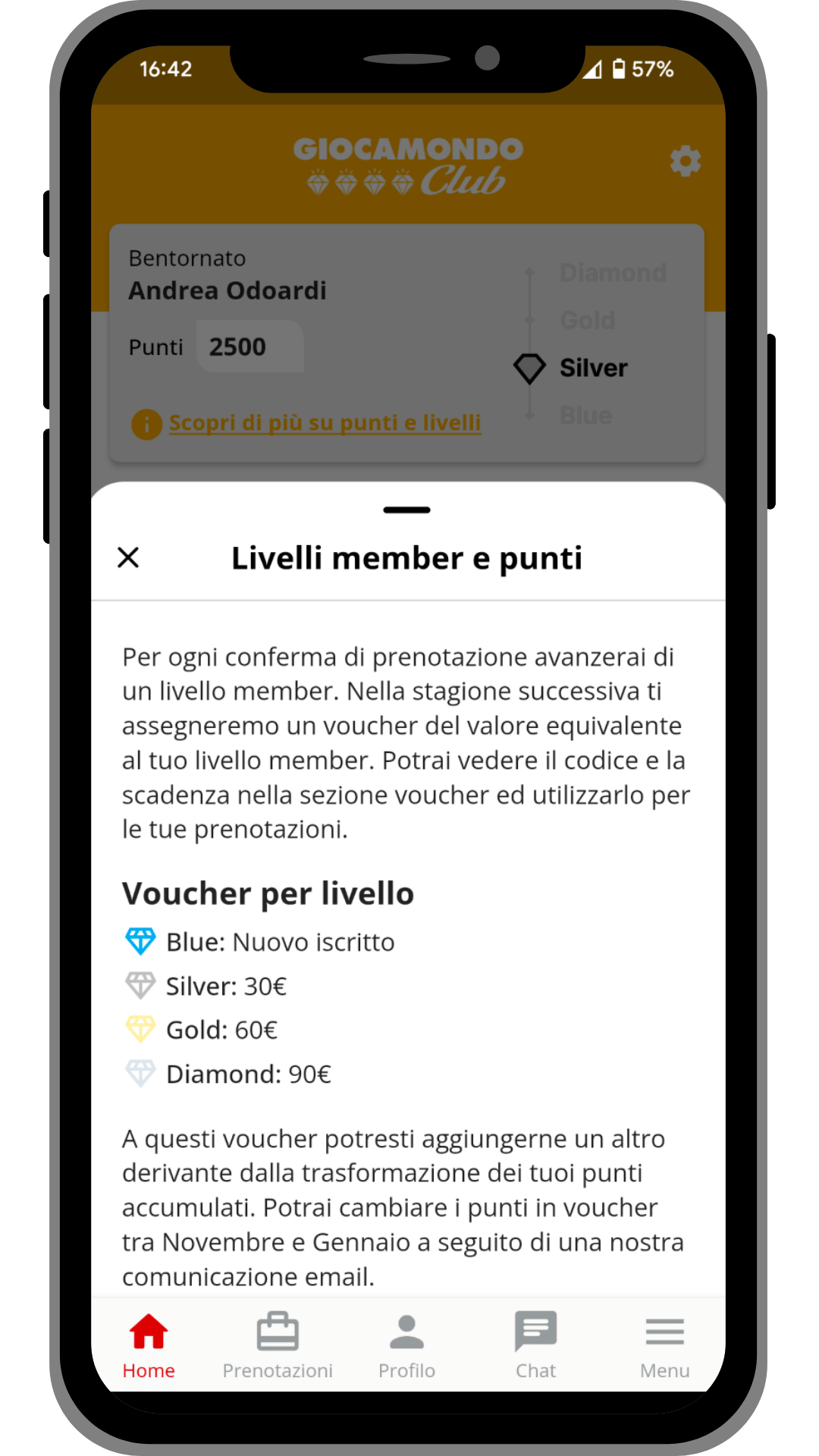The height and width of the screenshot is (1456, 819).
Task: Tap the bottom sheet drag handle
Action: (x=407, y=510)
